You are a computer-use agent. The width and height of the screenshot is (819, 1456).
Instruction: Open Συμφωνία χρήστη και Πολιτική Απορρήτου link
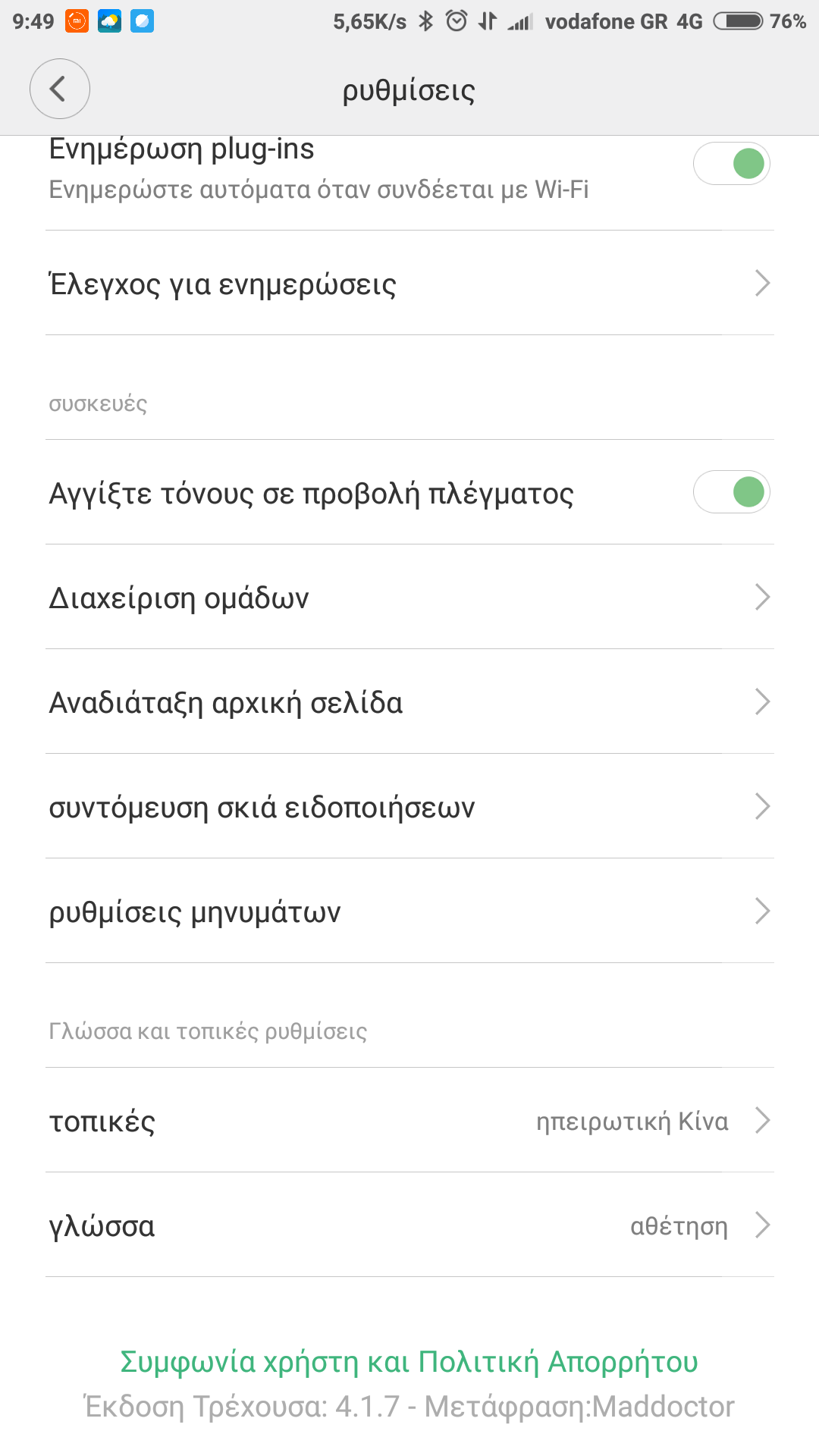[409, 1362]
